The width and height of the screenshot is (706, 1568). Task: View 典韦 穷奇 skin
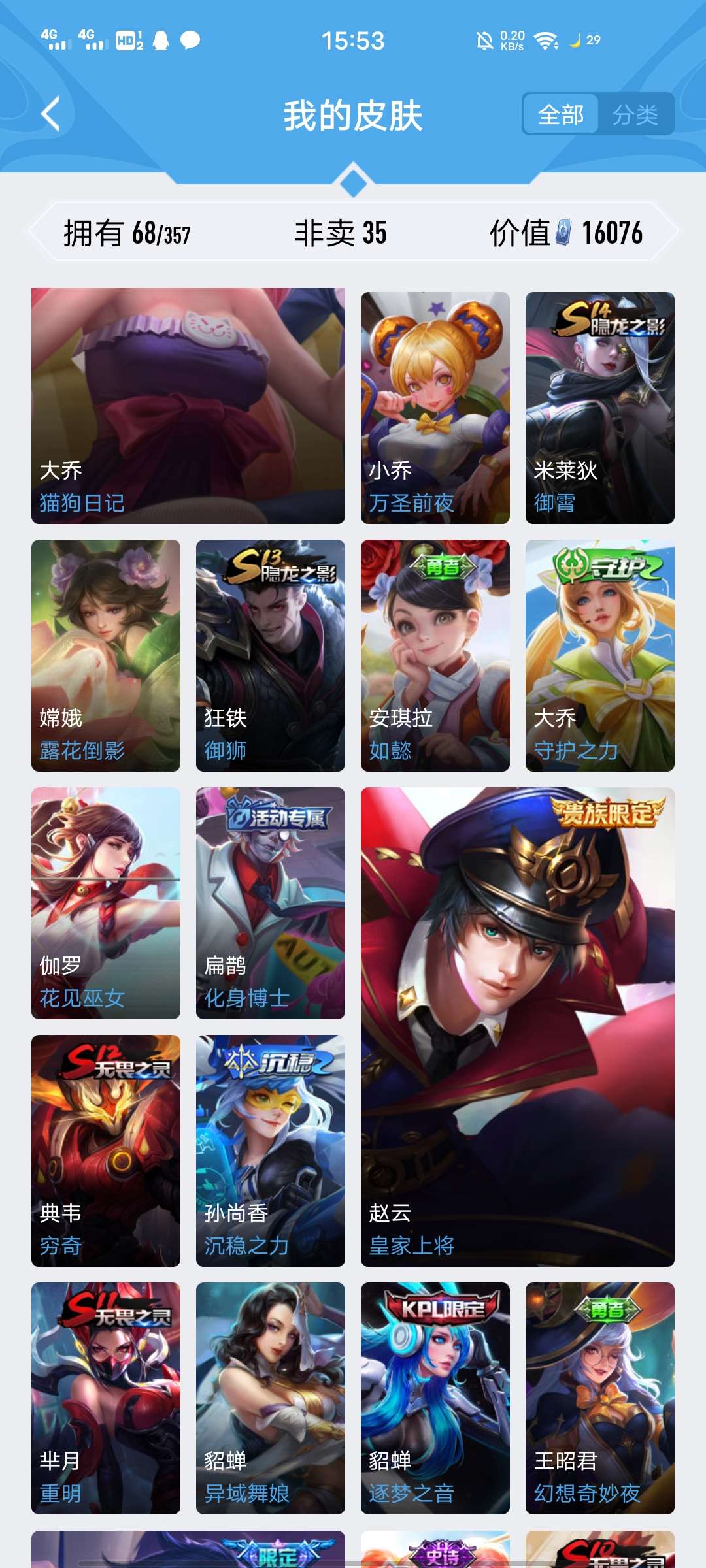click(x=106, y=1151)
